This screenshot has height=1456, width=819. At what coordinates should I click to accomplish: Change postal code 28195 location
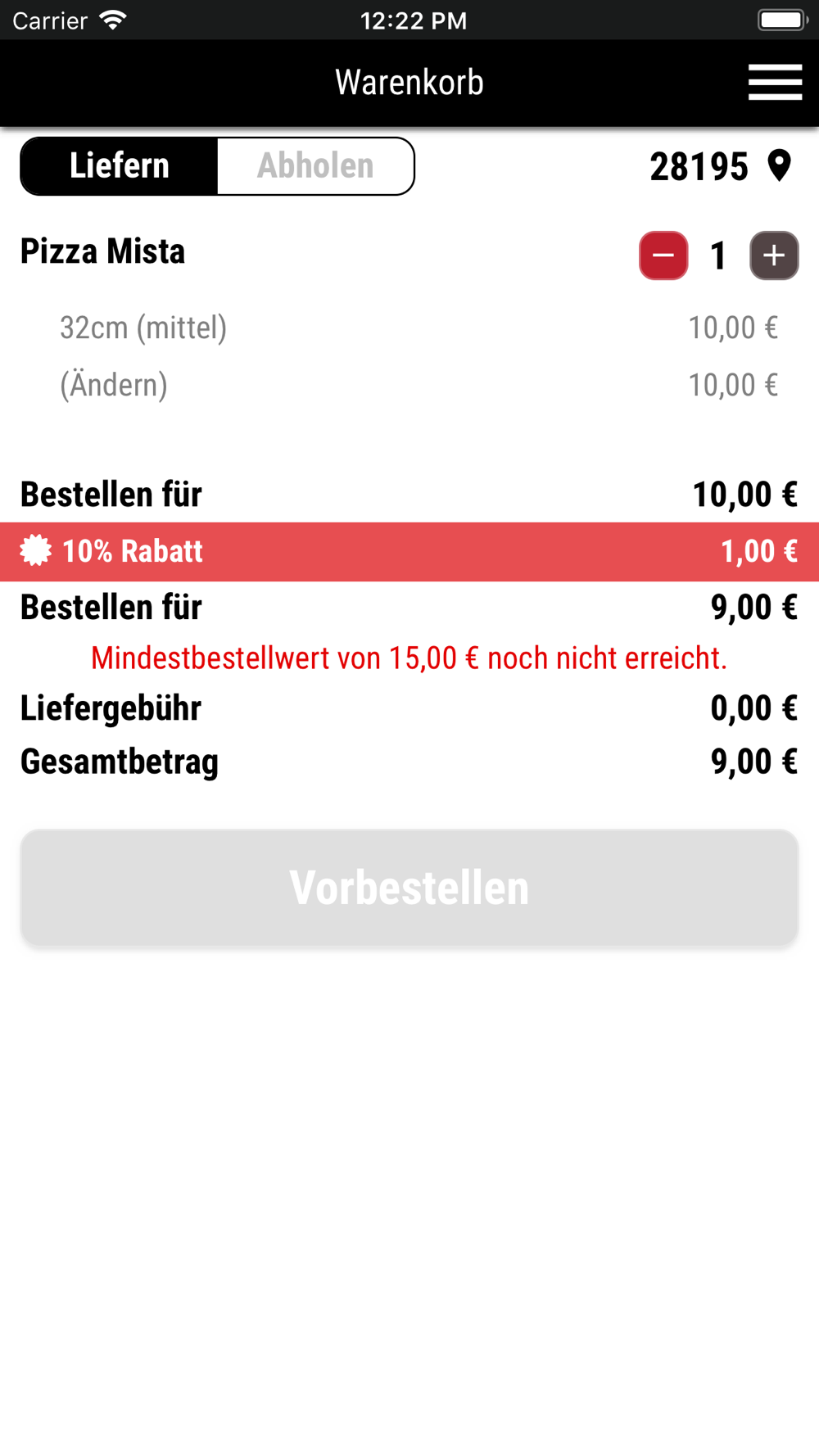721,167
